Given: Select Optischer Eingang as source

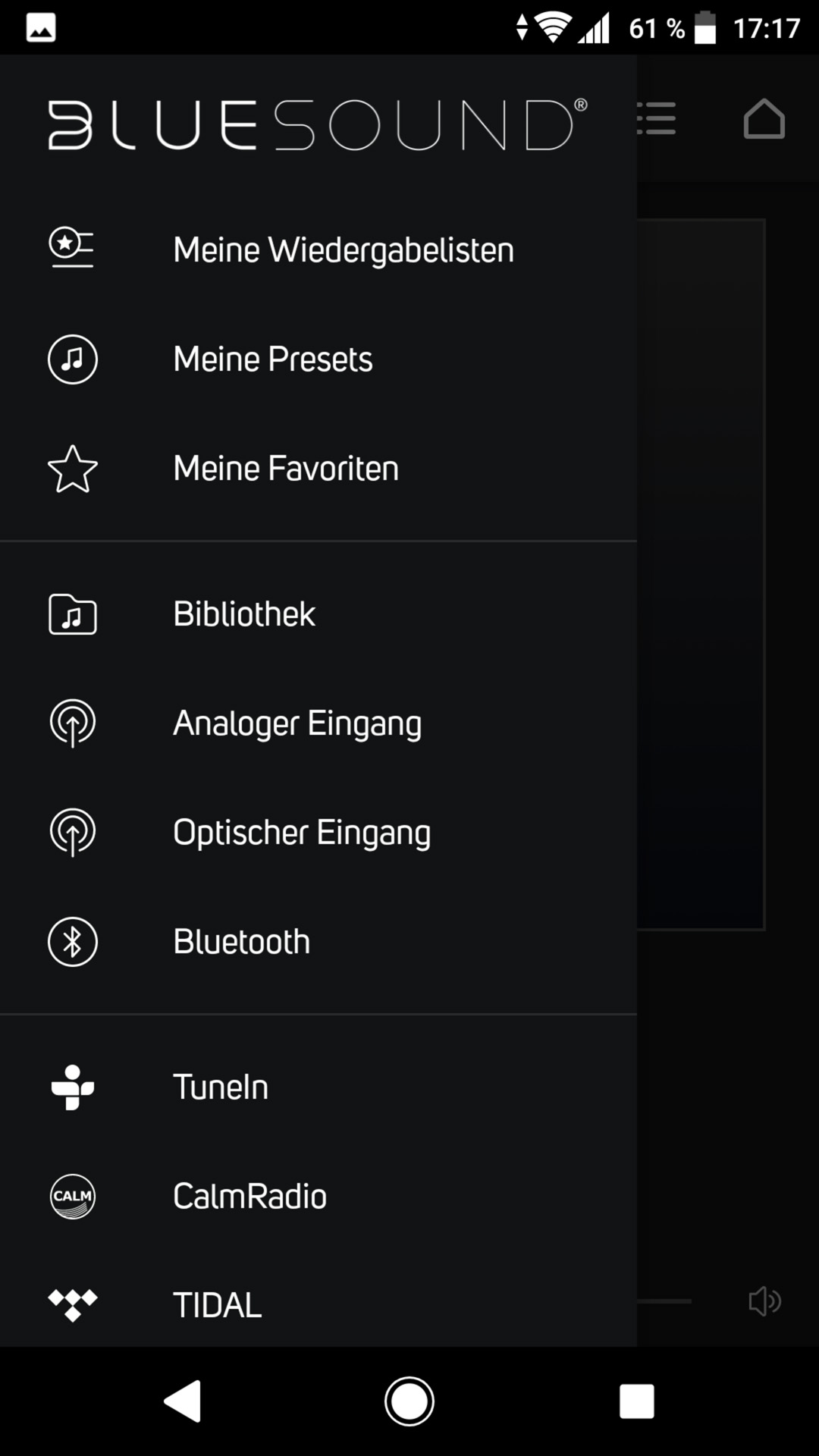Looking at the screenshot, I should click(318, 833).
